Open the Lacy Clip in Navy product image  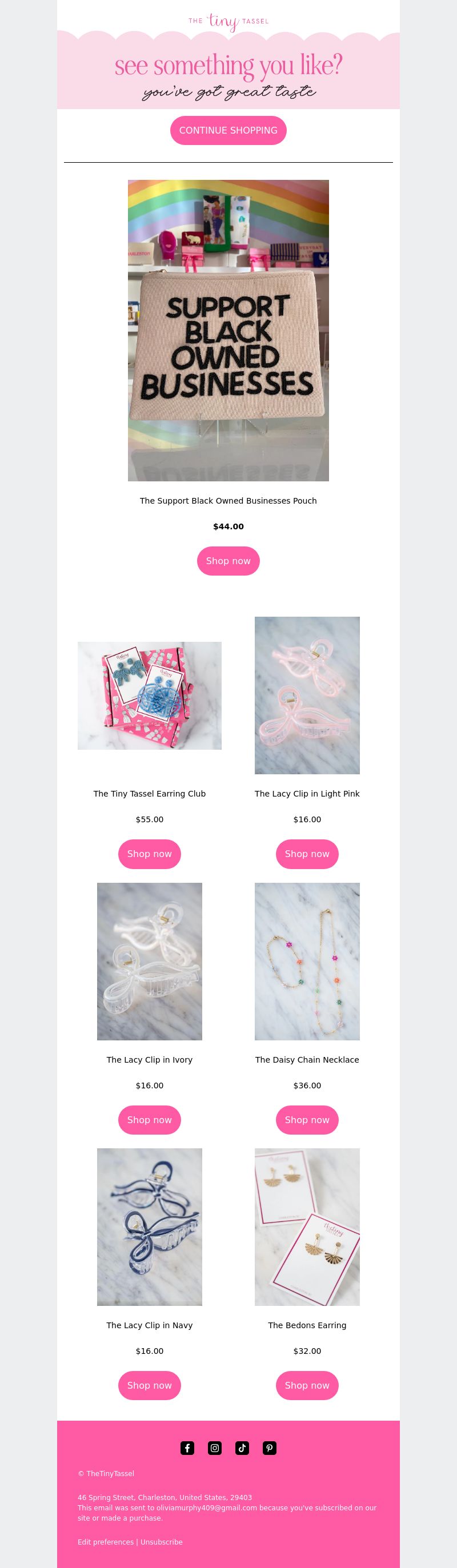pyautogui.click(x=149, y=1227)
